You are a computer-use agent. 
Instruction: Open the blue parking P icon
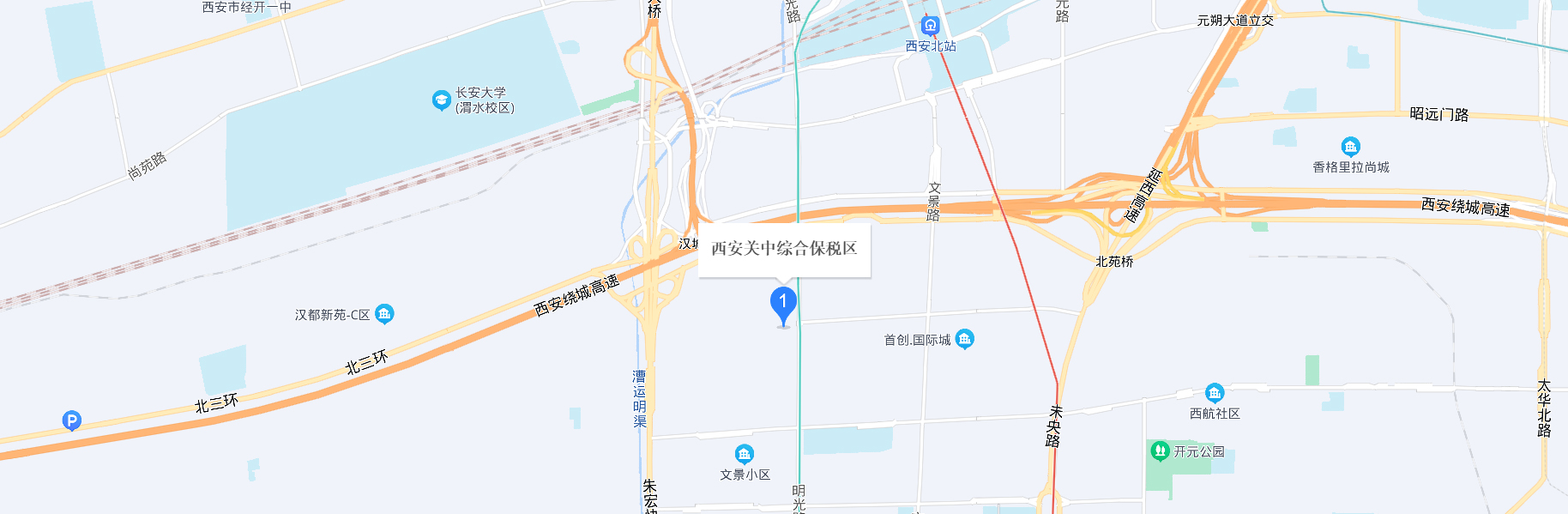[x=72, y=420]
